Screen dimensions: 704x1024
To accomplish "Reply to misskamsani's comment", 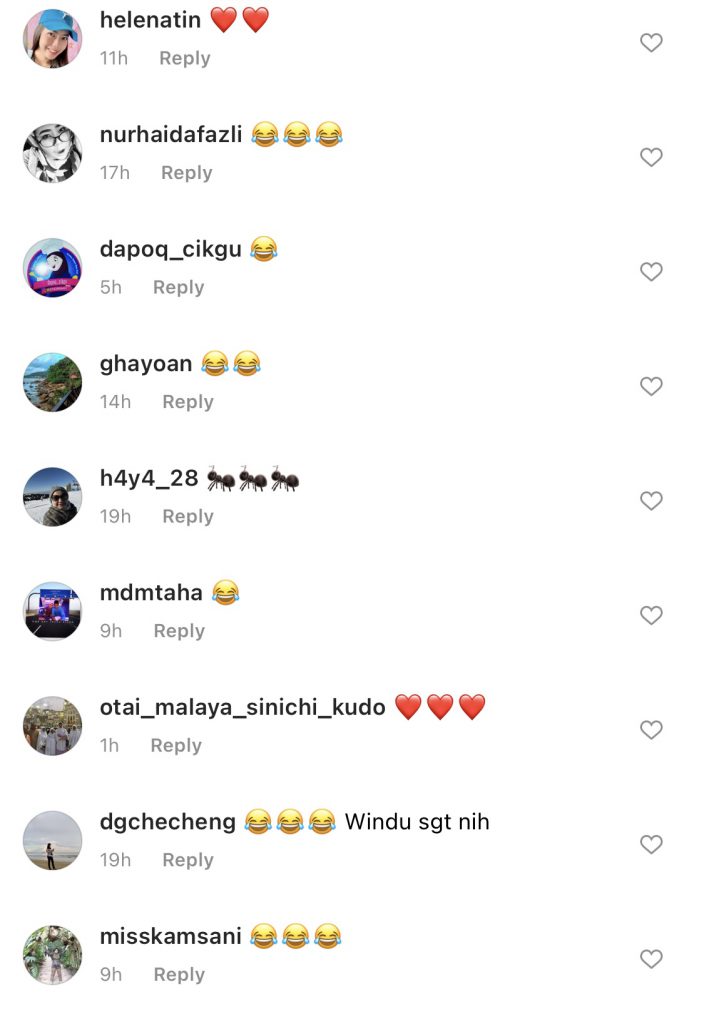I will 178,975.
